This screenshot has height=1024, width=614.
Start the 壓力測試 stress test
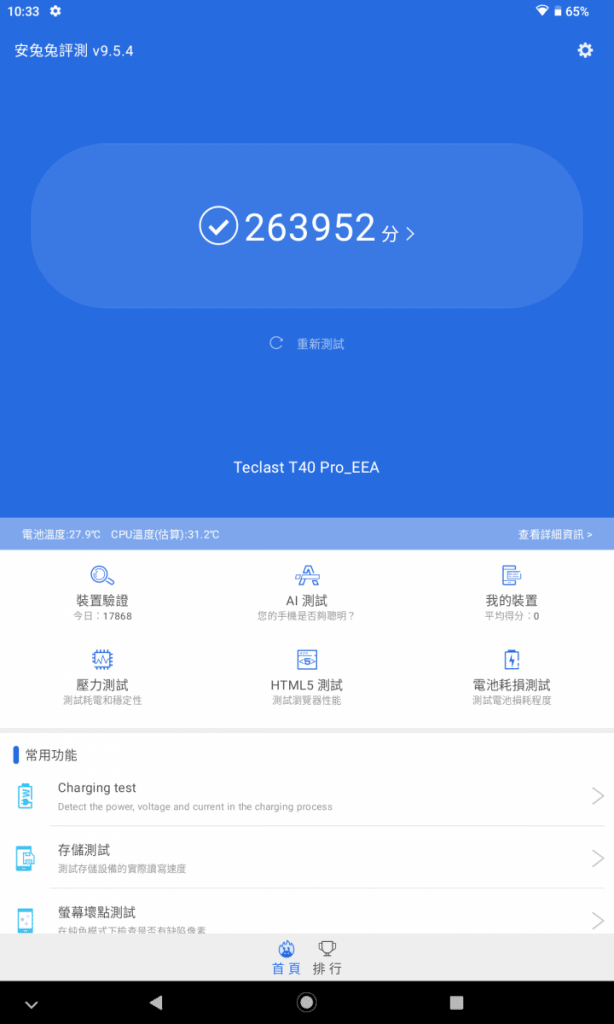pyautogui.click(x=102, y=675)
